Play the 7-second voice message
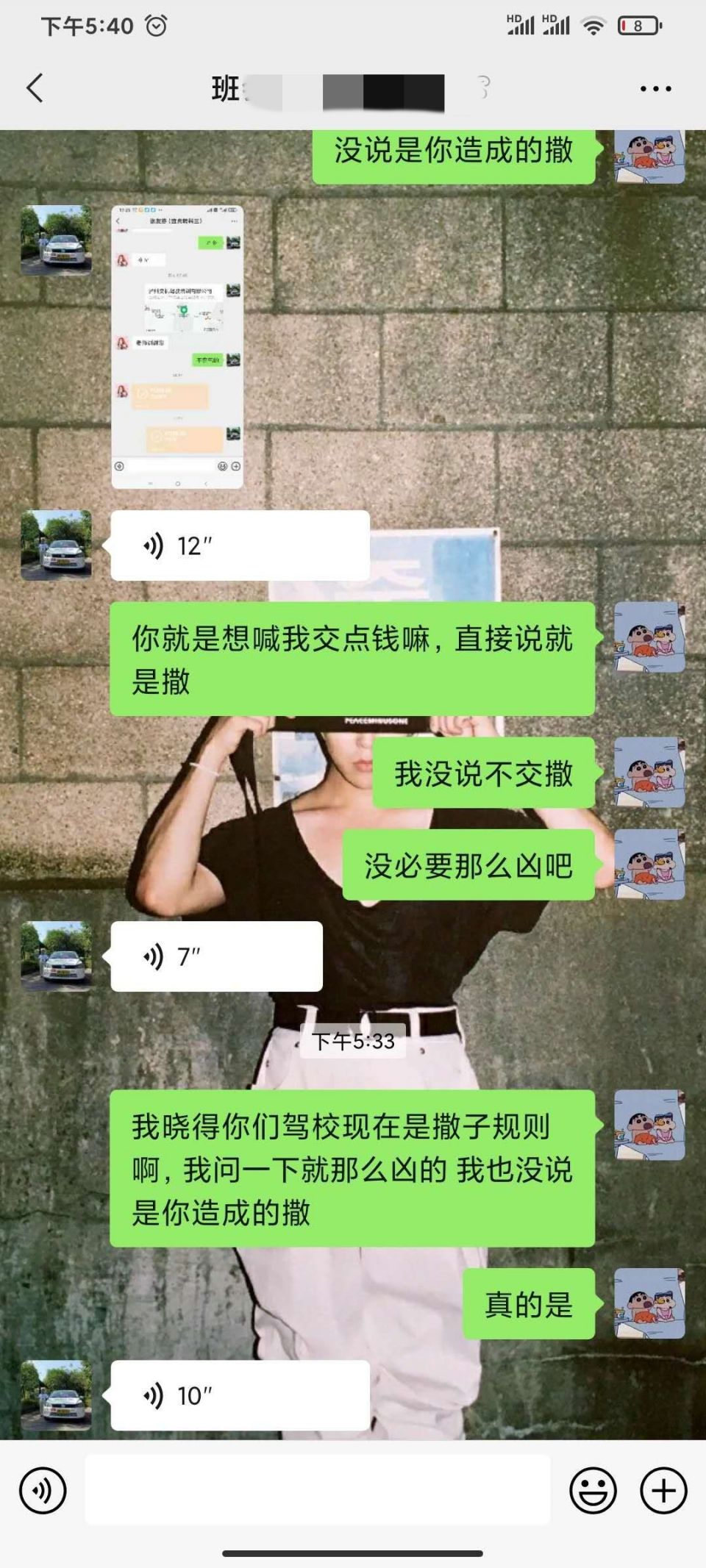 pos(216,956)
